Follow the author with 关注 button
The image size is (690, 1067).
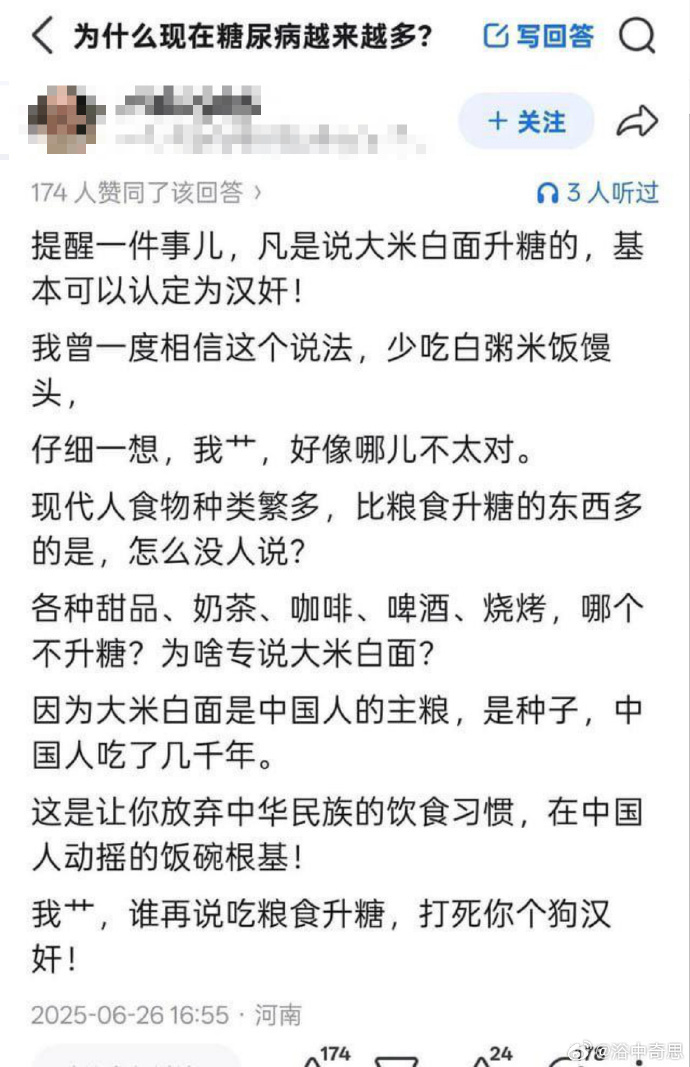526,122
